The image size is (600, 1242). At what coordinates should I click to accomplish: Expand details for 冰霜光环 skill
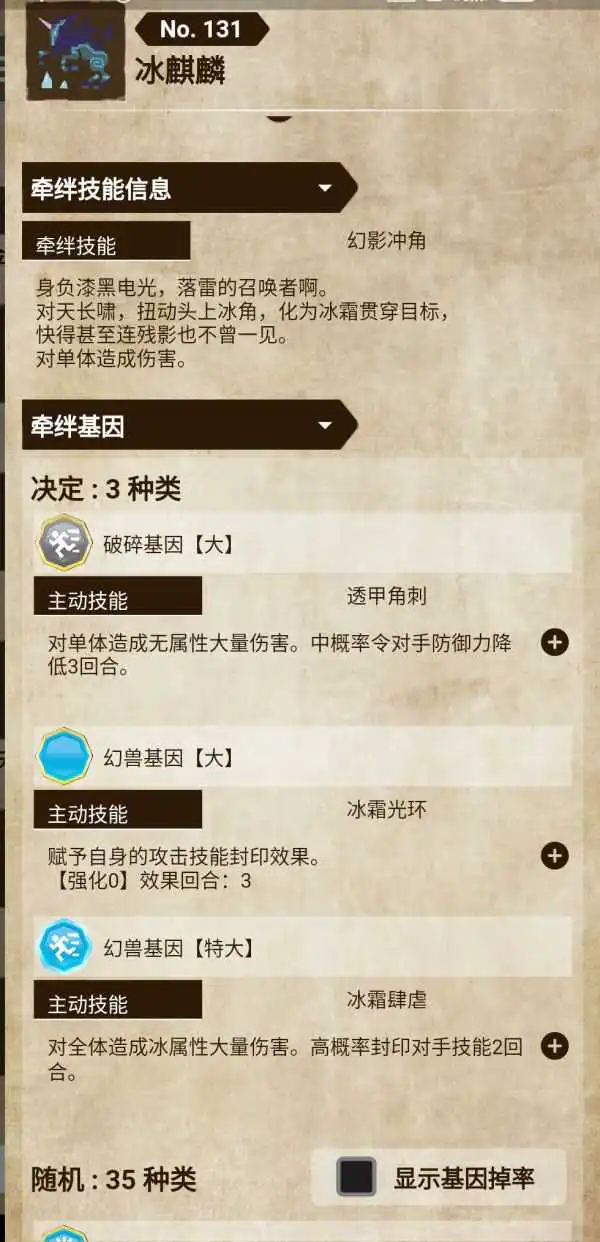(x=554, y=855)
